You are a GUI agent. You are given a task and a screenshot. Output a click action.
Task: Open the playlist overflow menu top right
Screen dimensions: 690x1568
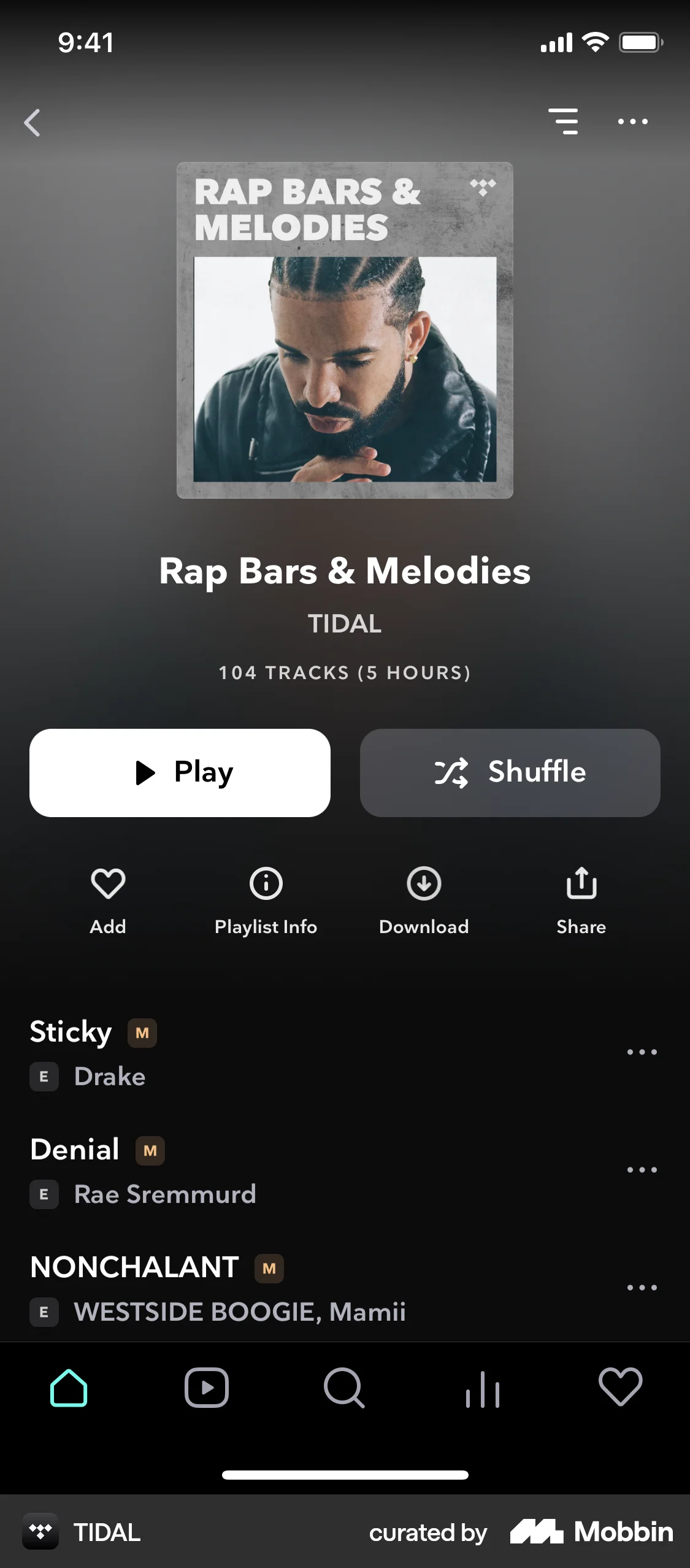(x=632, y=121)
